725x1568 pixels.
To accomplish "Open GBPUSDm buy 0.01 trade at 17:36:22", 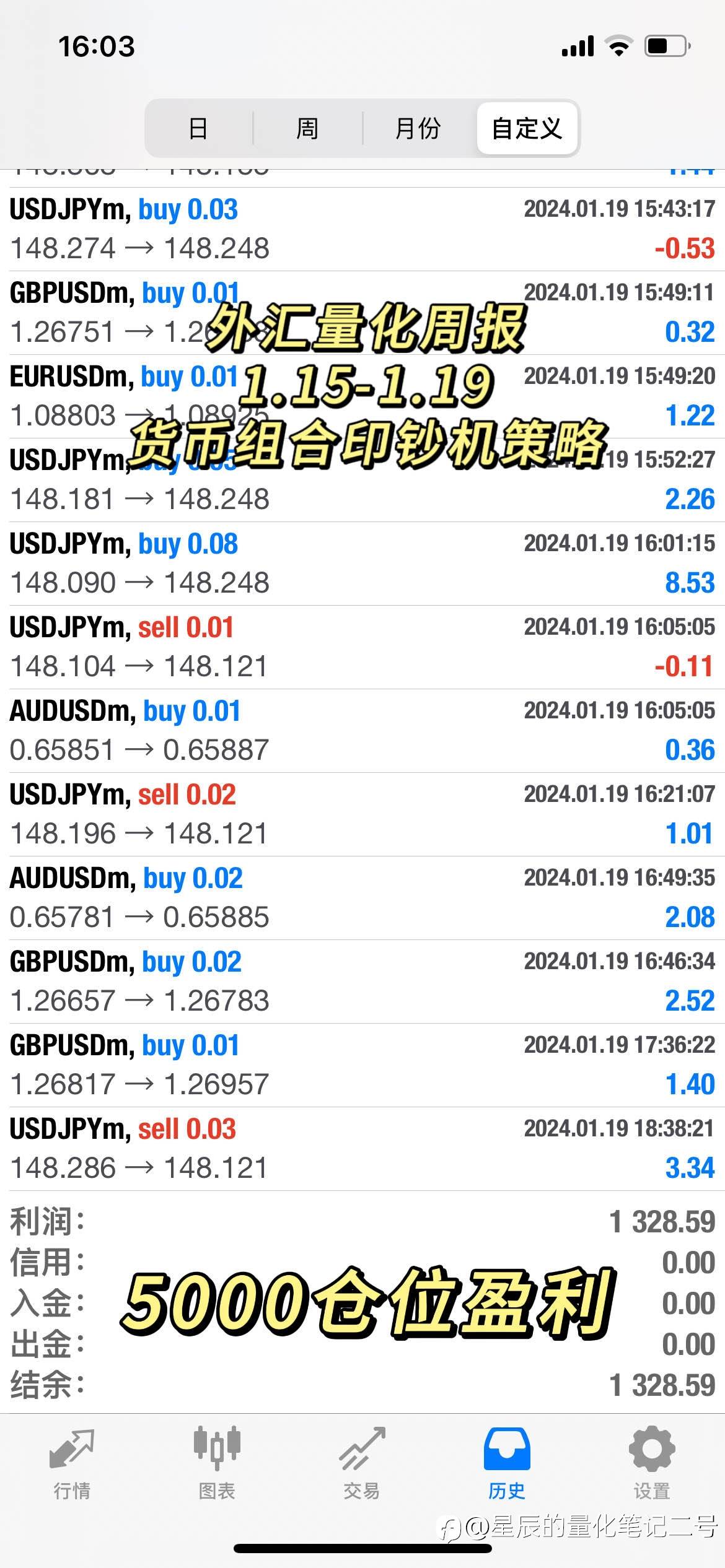I will click(x=362, y=1065).
